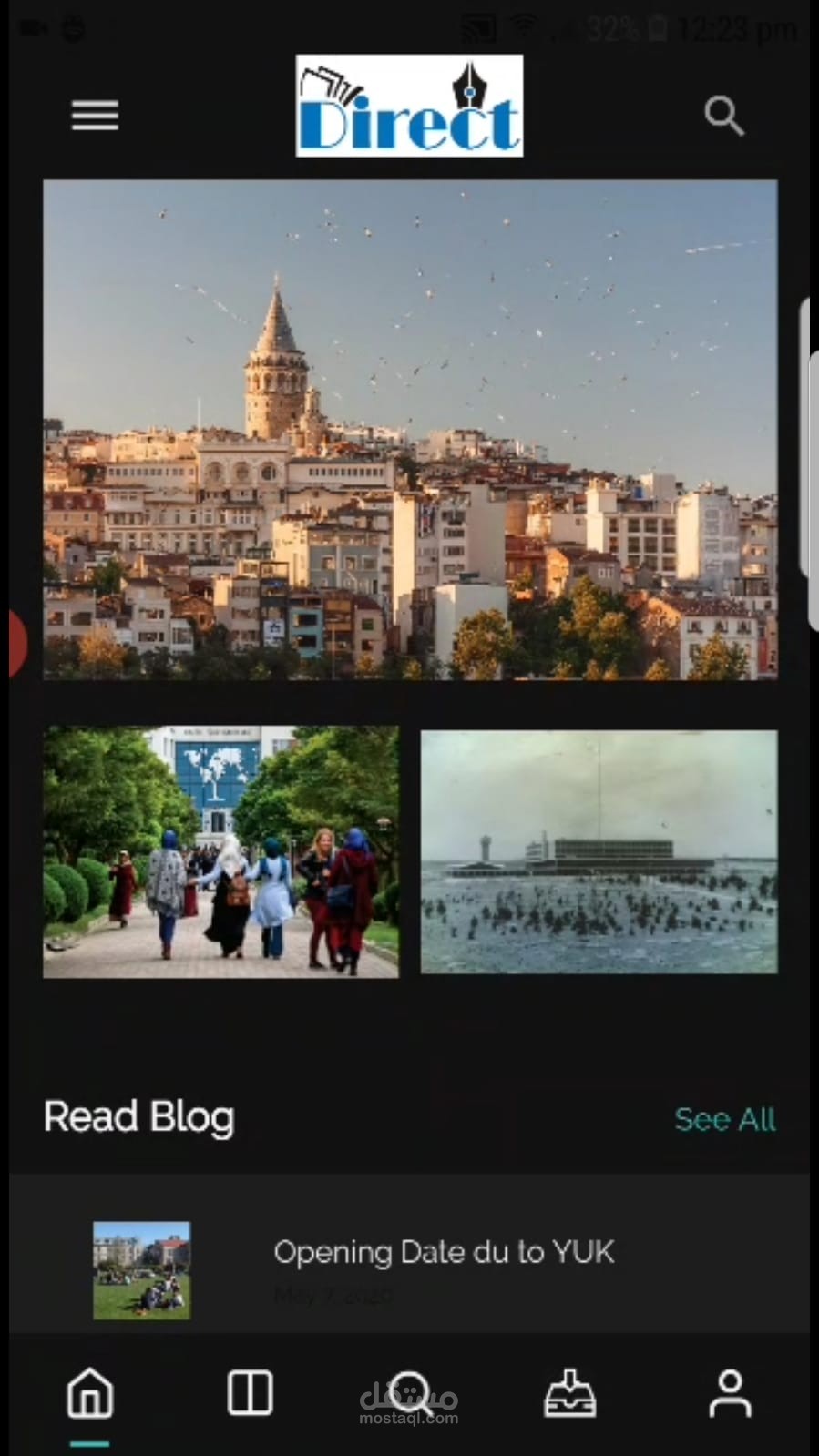Click the Direct pen logo
Image resolution: width=819 pixels, height=1456 pixels.
409,105
